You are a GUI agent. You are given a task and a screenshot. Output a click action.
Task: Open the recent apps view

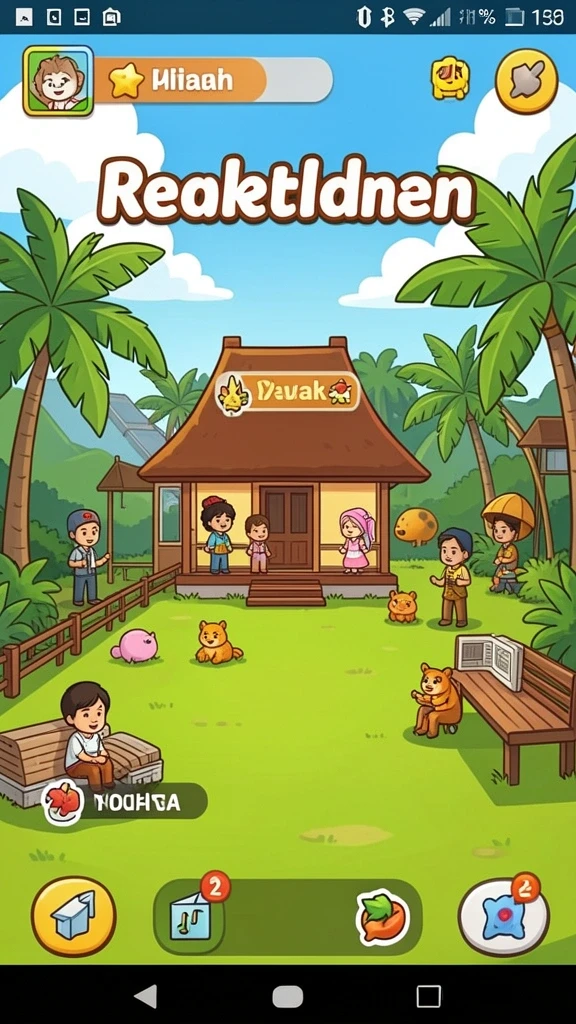click(x=428, y=997)
